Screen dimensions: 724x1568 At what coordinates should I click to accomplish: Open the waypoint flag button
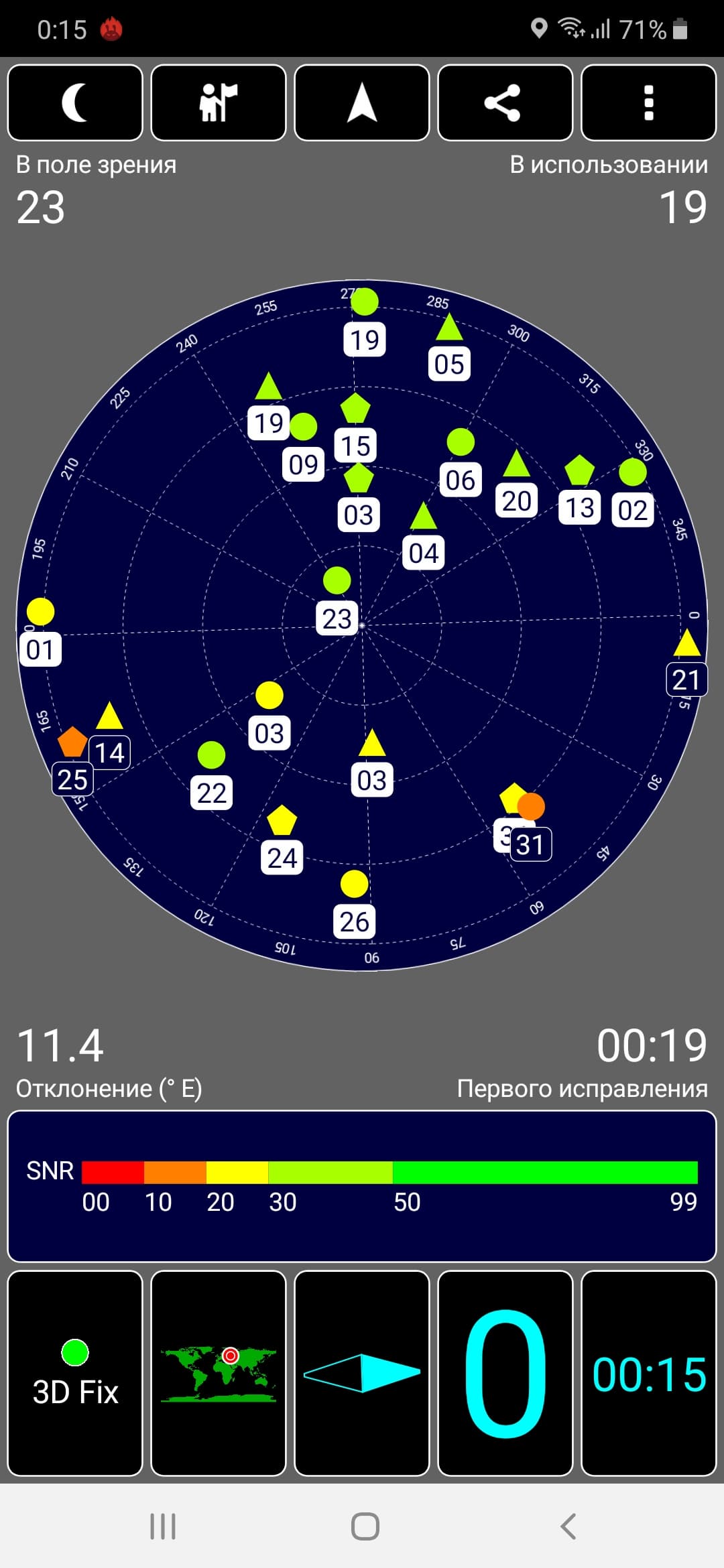pyautogui.click(x=219, y=103)
